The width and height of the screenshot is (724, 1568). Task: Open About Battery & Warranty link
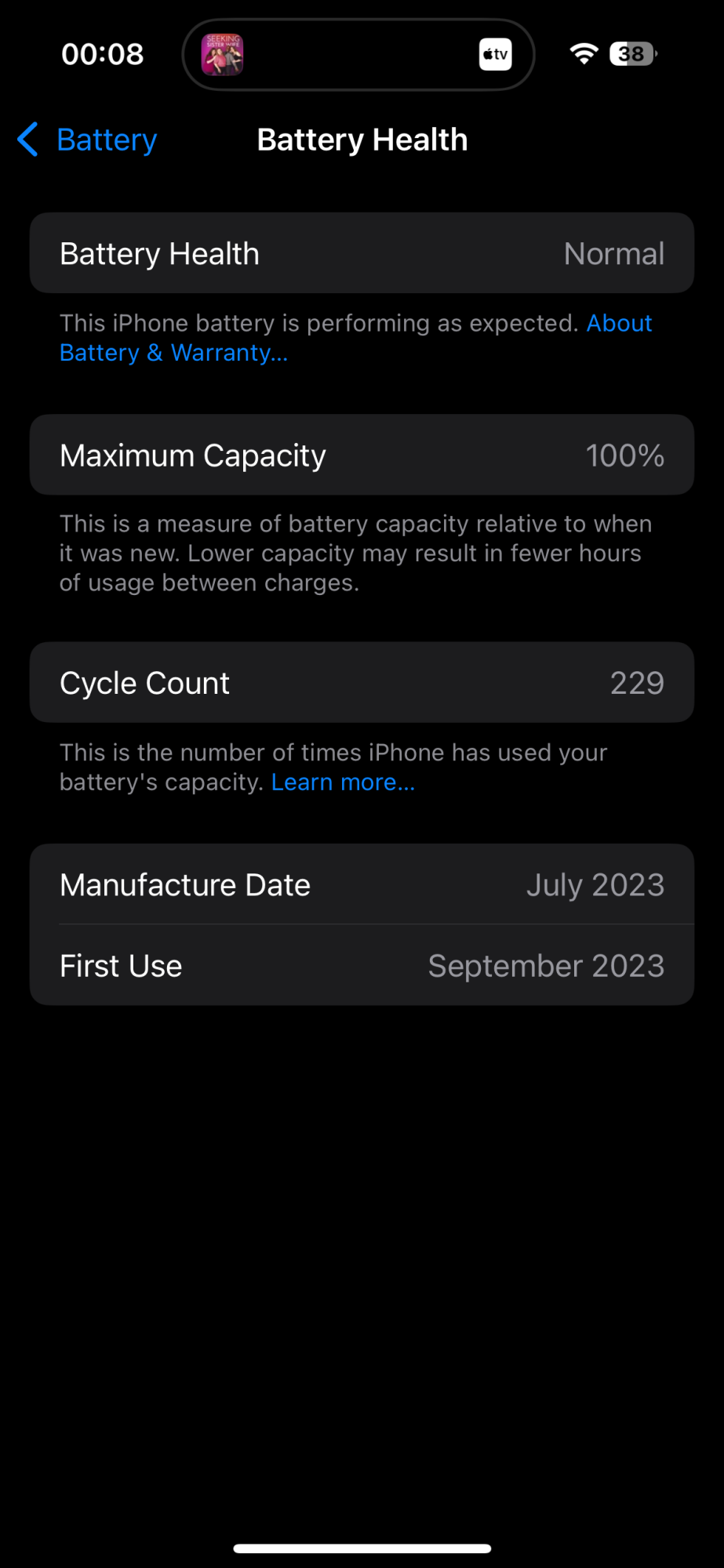(x=174, y=353)
